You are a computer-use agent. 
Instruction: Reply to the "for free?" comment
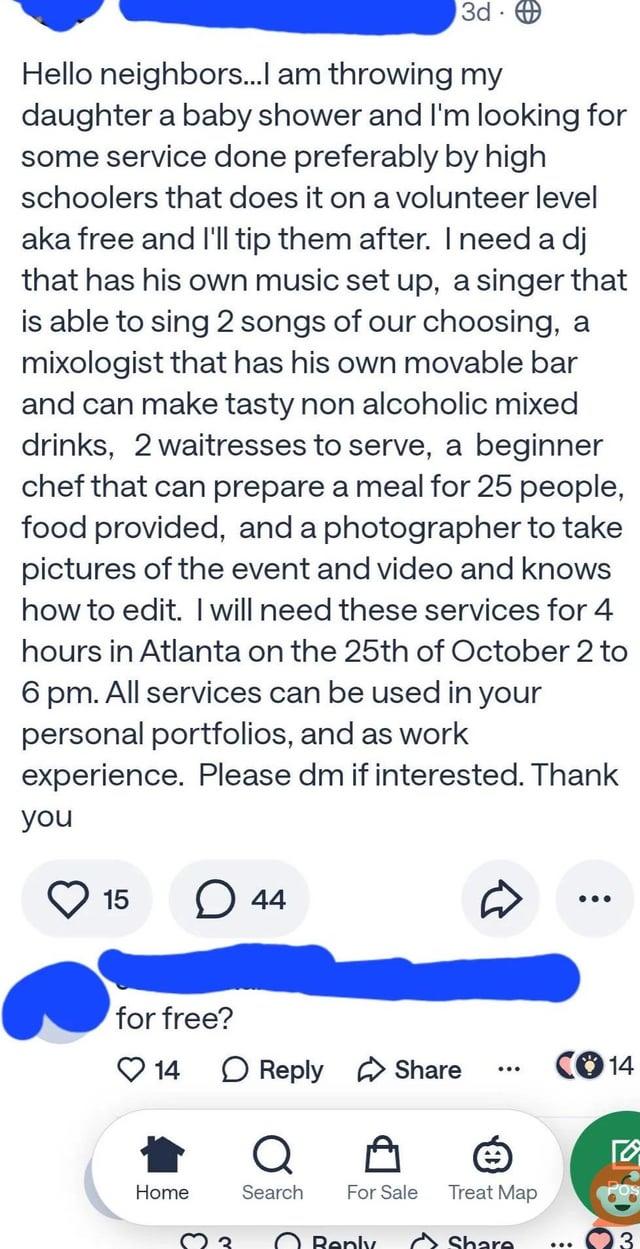point(274,1069)
